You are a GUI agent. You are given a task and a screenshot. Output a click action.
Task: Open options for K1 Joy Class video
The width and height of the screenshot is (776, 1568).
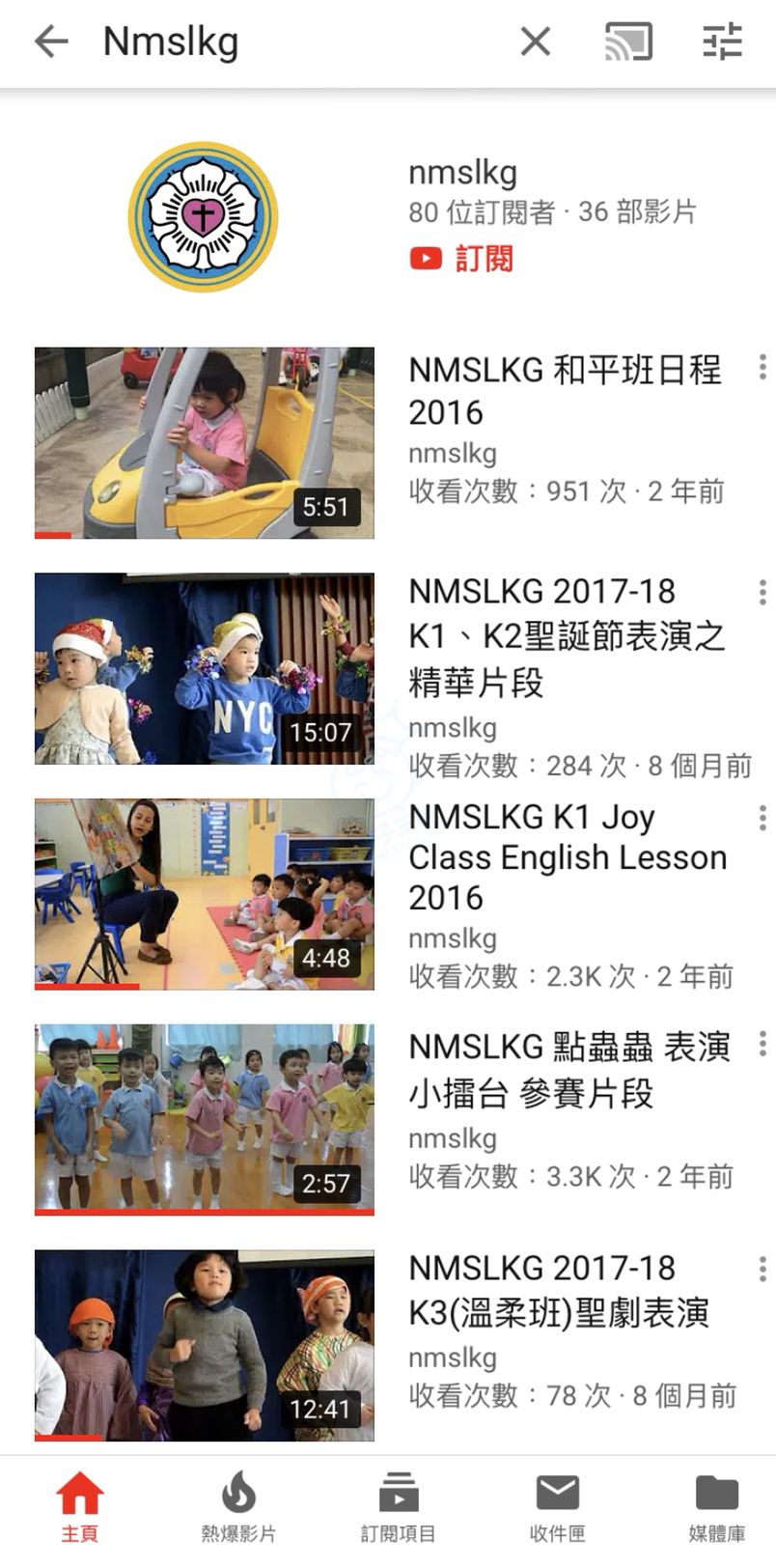pyautogui.click(x=762, y=818)
